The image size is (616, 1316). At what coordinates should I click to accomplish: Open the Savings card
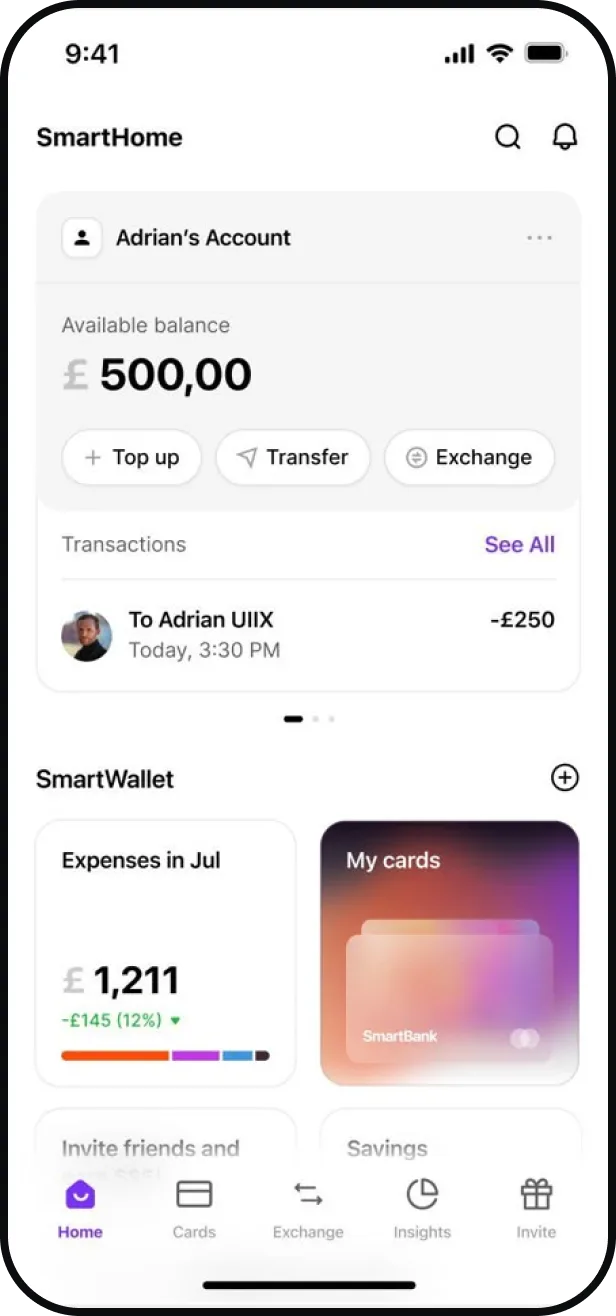point(449,1140)
